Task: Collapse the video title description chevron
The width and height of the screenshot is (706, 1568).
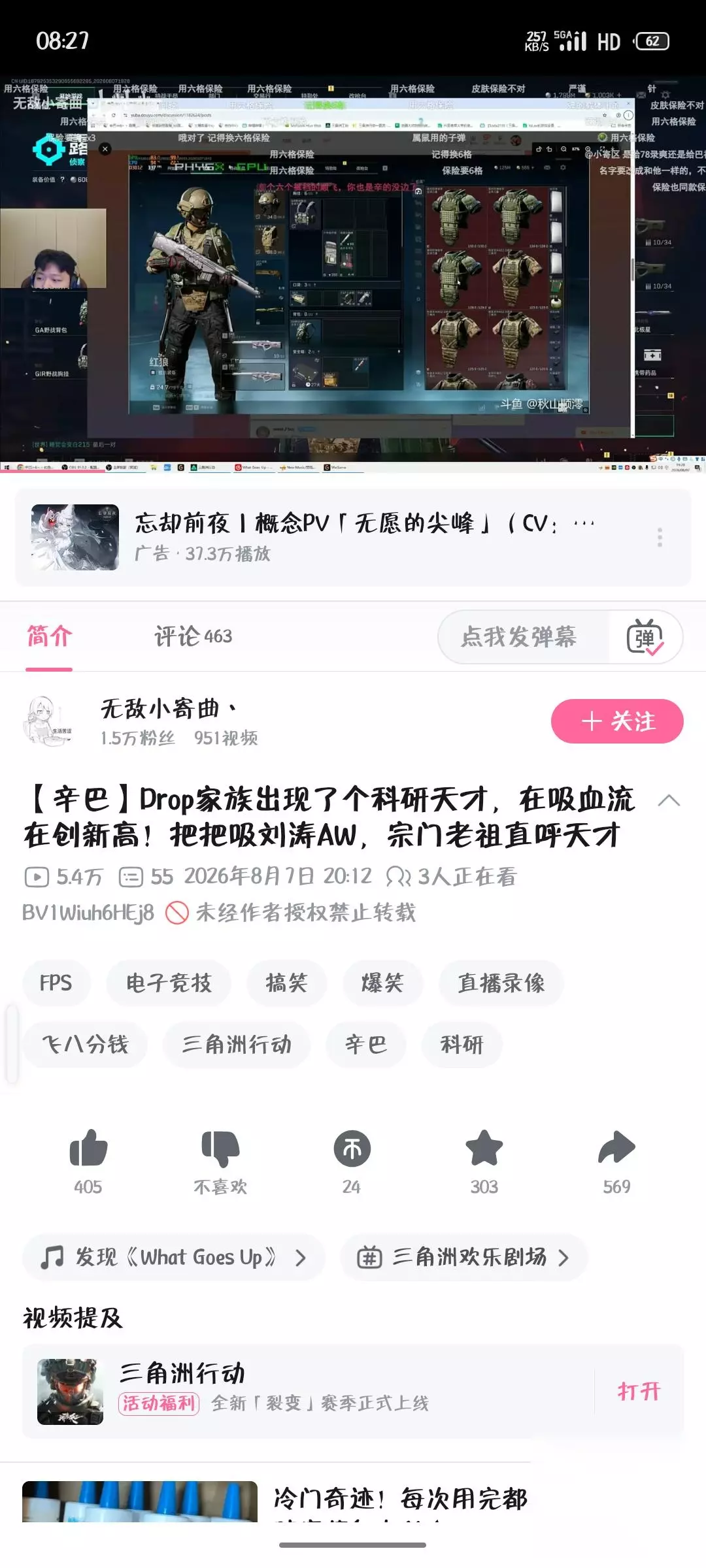Action: 669,801
